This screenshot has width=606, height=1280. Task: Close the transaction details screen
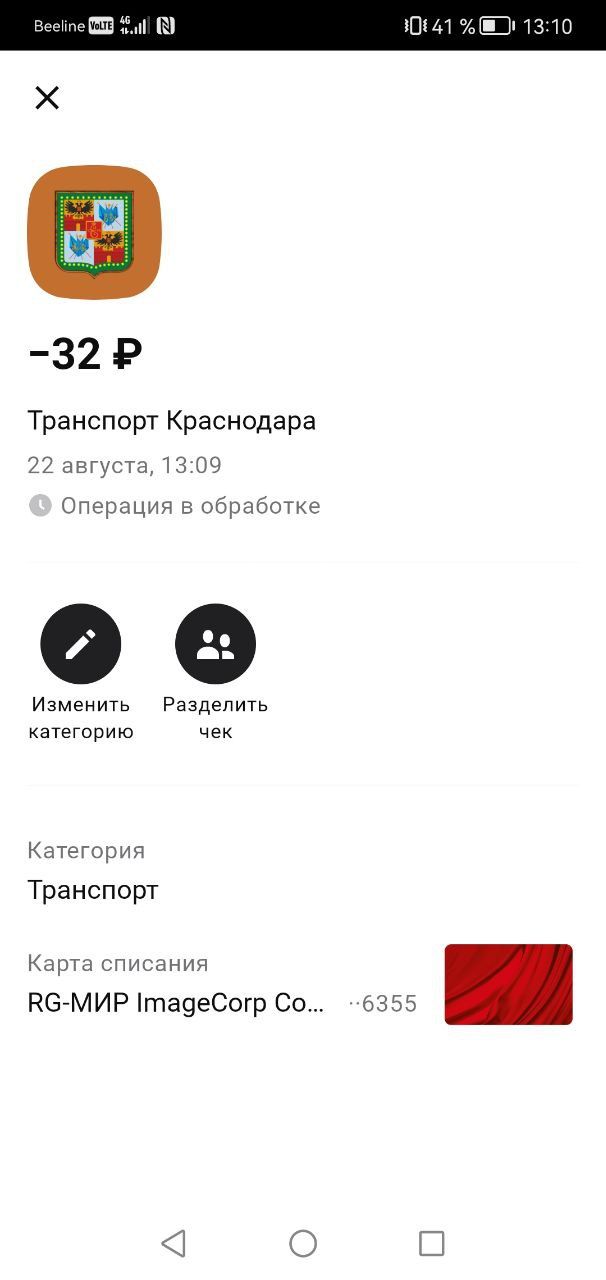click(47, 97)
